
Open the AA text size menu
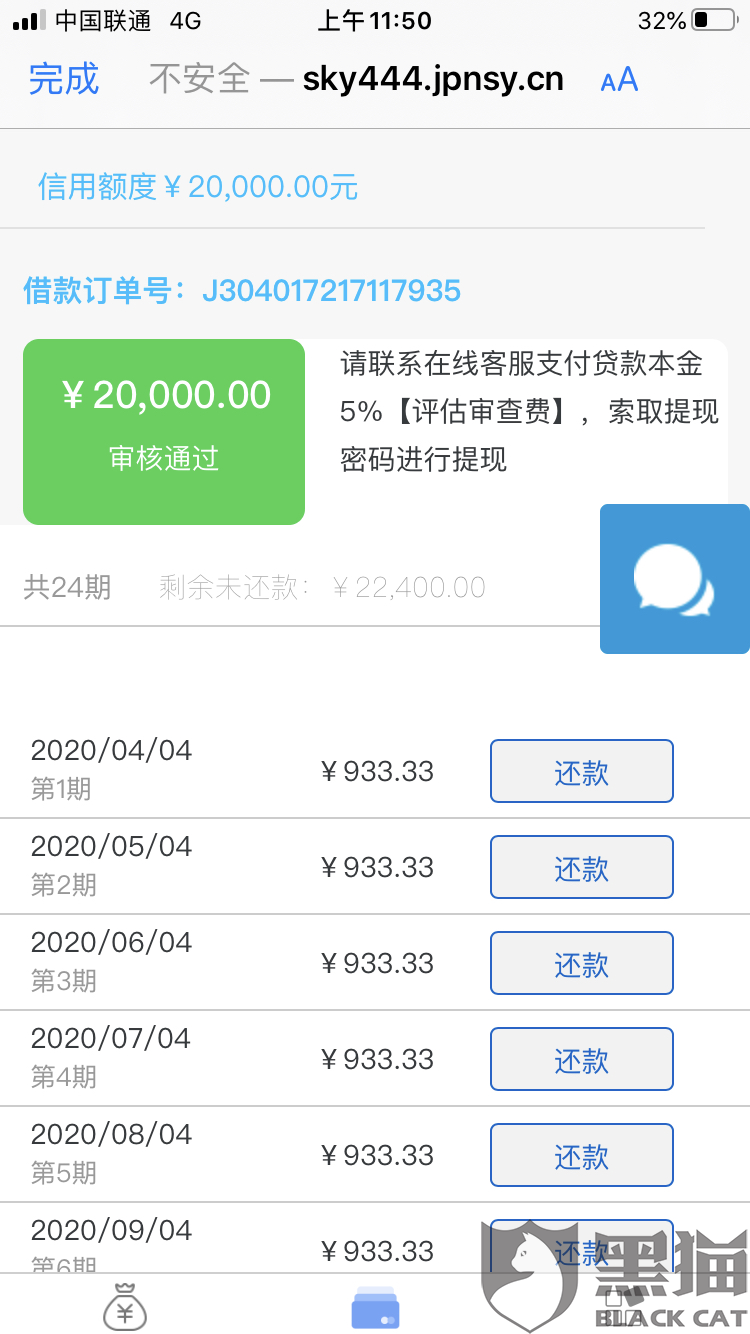[619, 80]
